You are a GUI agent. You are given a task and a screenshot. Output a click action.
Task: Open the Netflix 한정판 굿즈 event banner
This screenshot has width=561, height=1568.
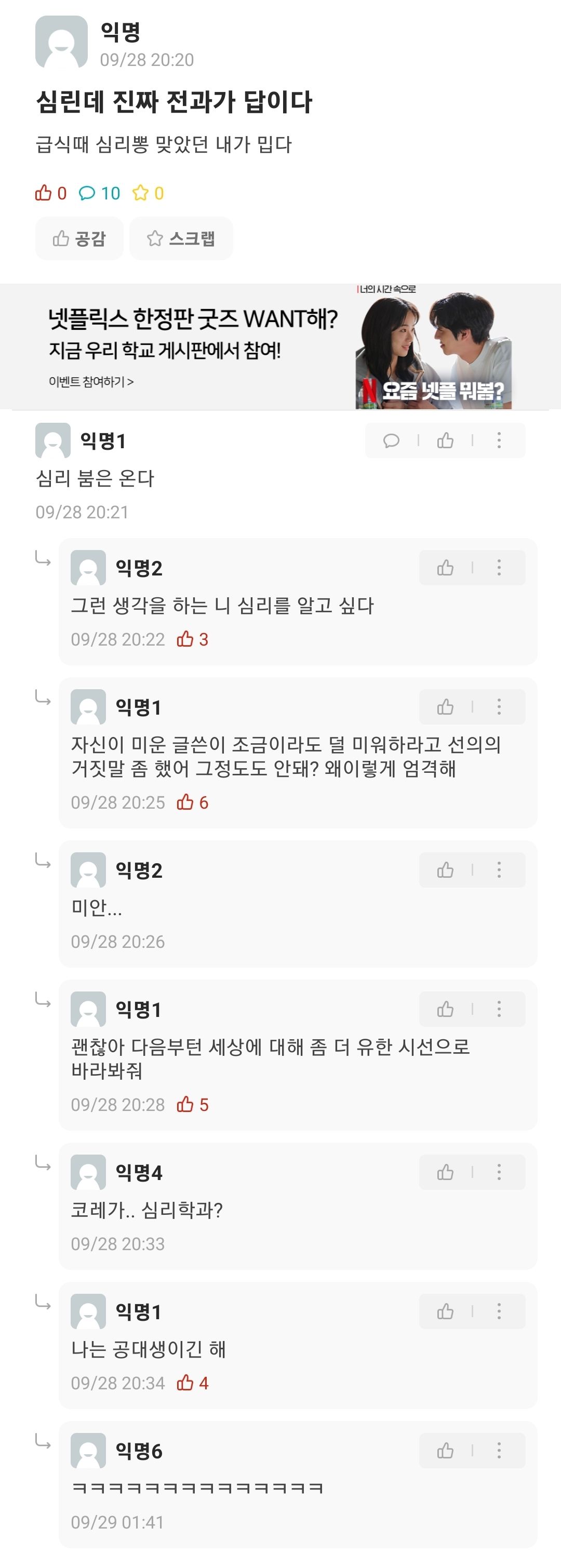click(280, 347)
